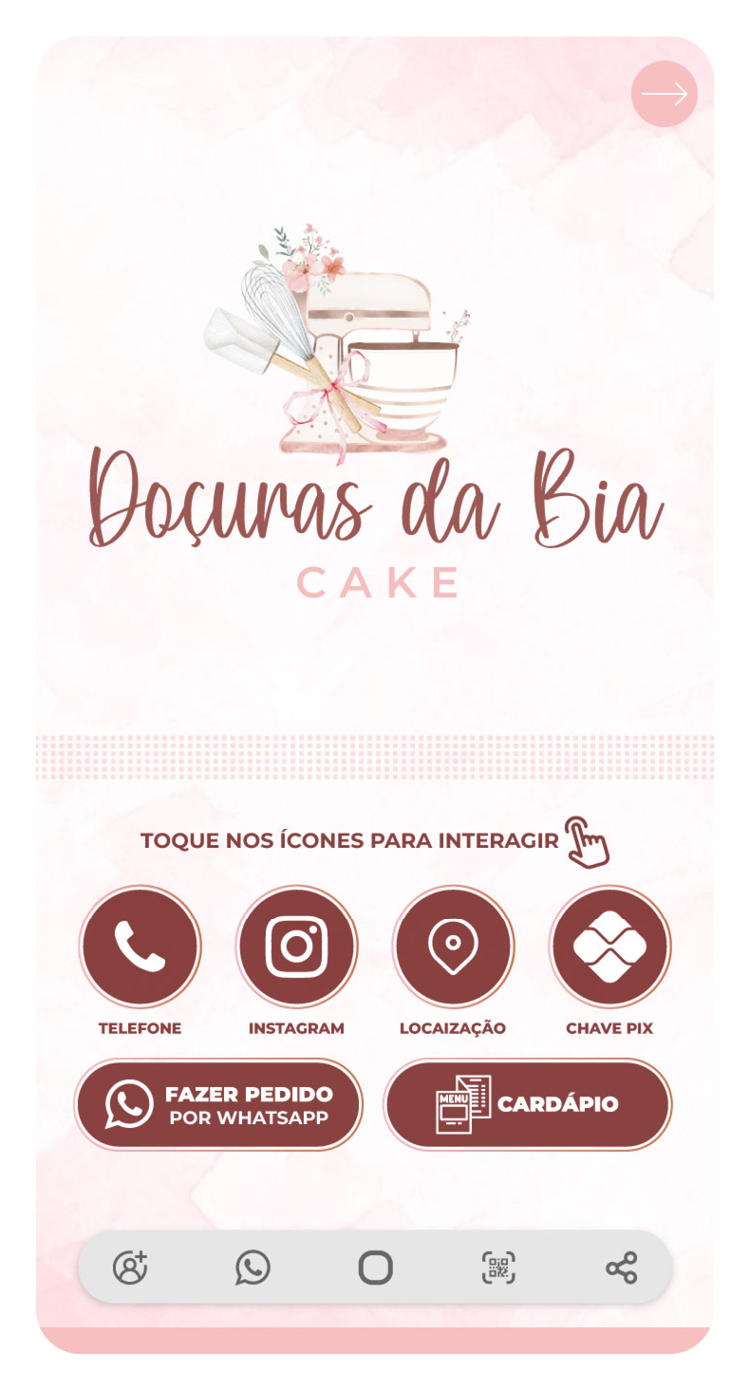Open WhatsApp icon in the bottom bar
The width and height of the screenshot is (750, 1390).
click(x=253, y=1268)
